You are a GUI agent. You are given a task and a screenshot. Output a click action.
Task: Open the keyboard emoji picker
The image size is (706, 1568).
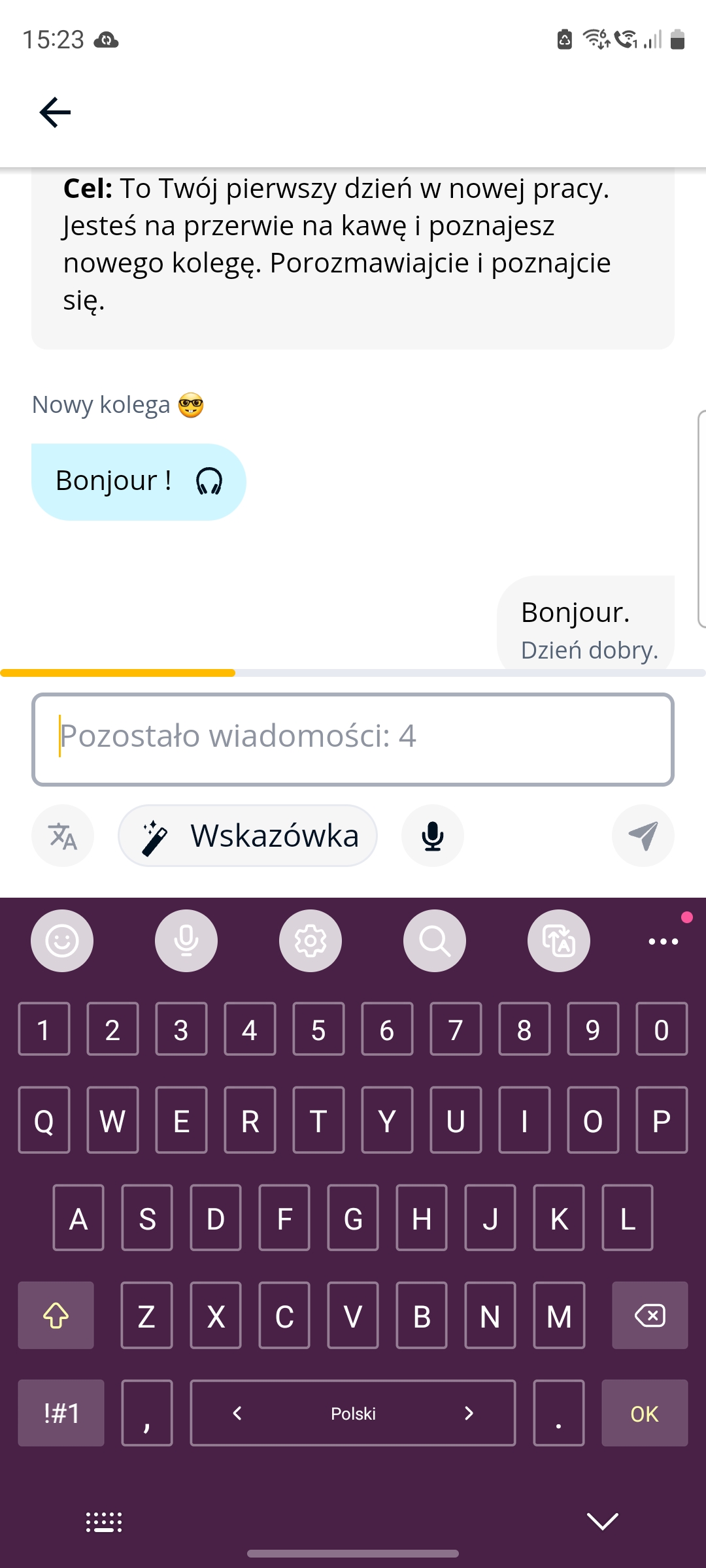pos(62,941)
